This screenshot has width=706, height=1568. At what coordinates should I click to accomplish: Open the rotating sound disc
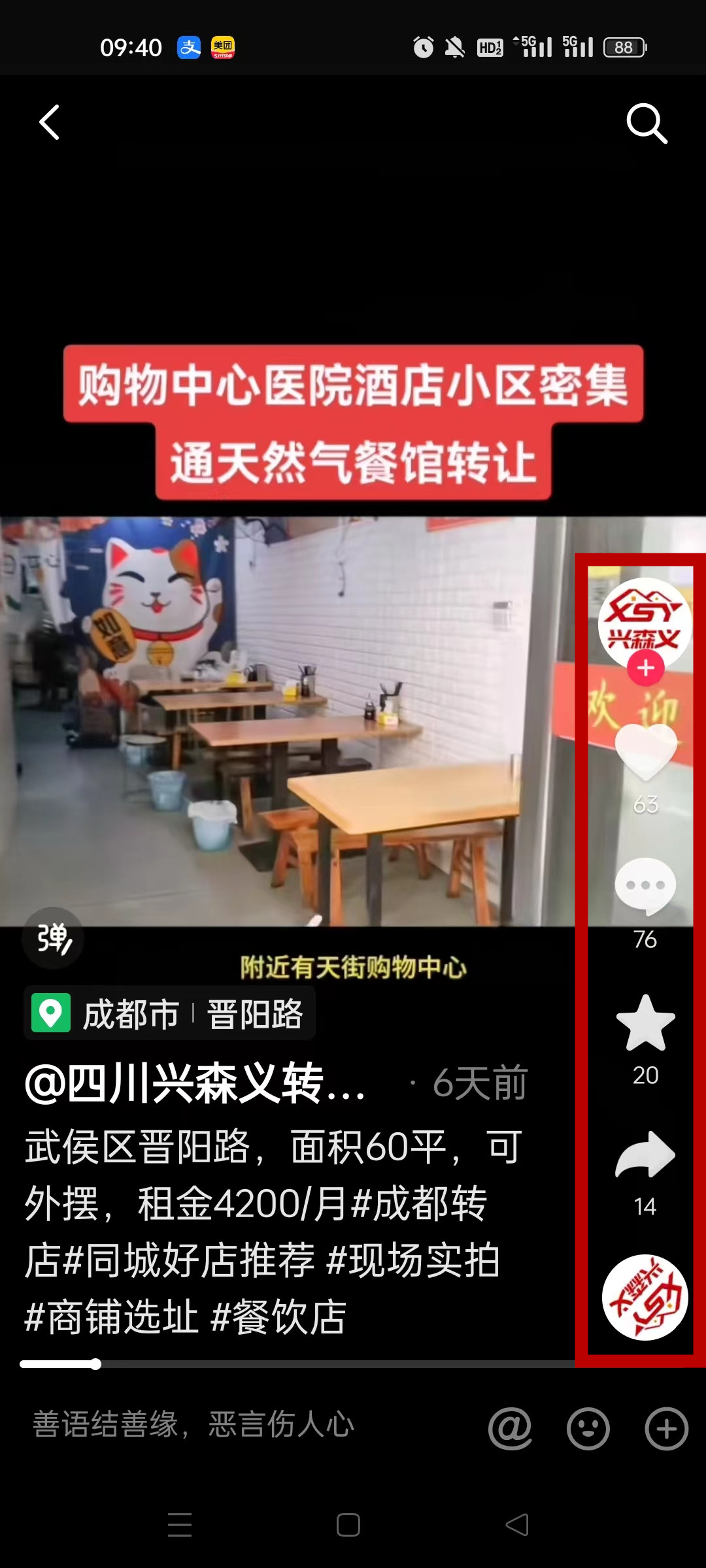[x=645, y=1298]
